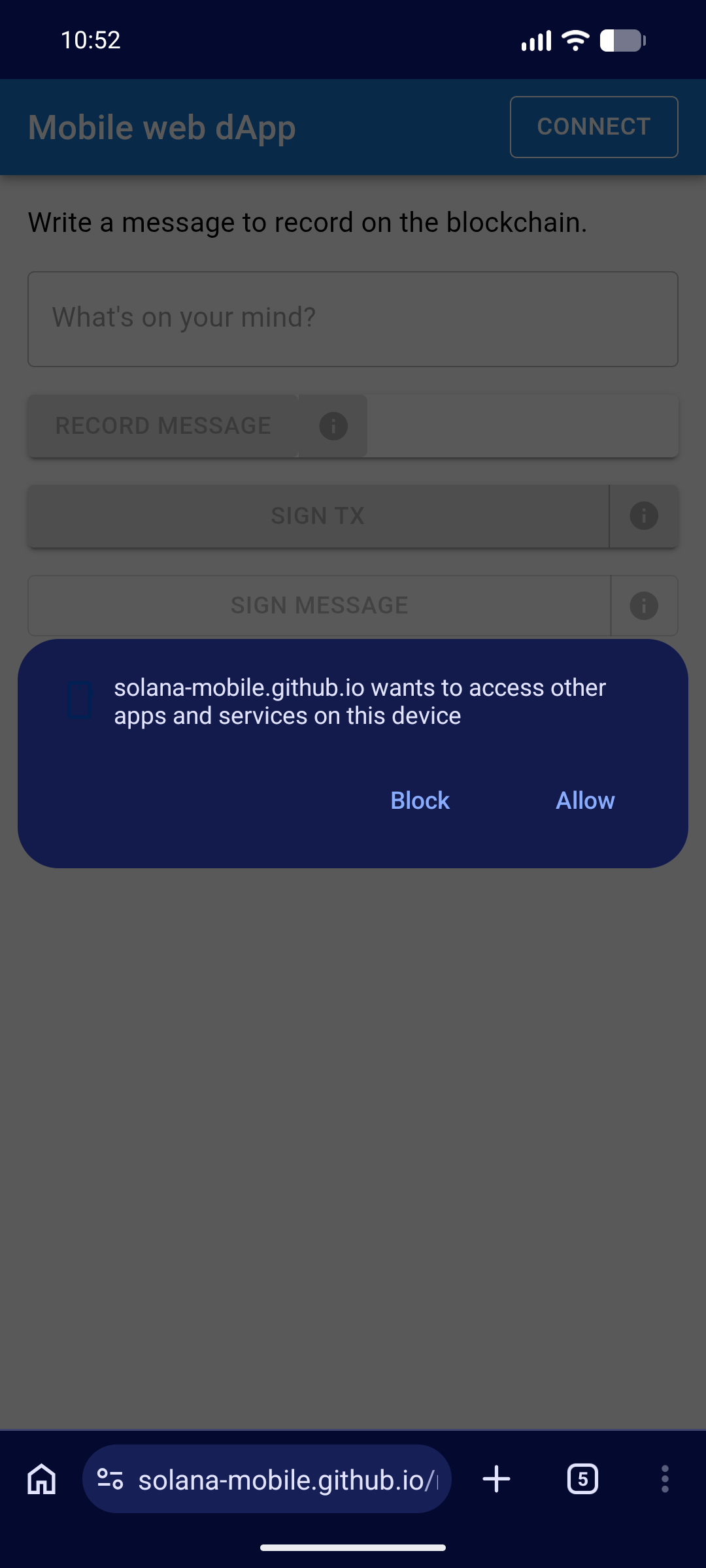Open site permissions icon in the address bar
Image resolution: width=706 pixels, height=1568 pixels.
110,1479
